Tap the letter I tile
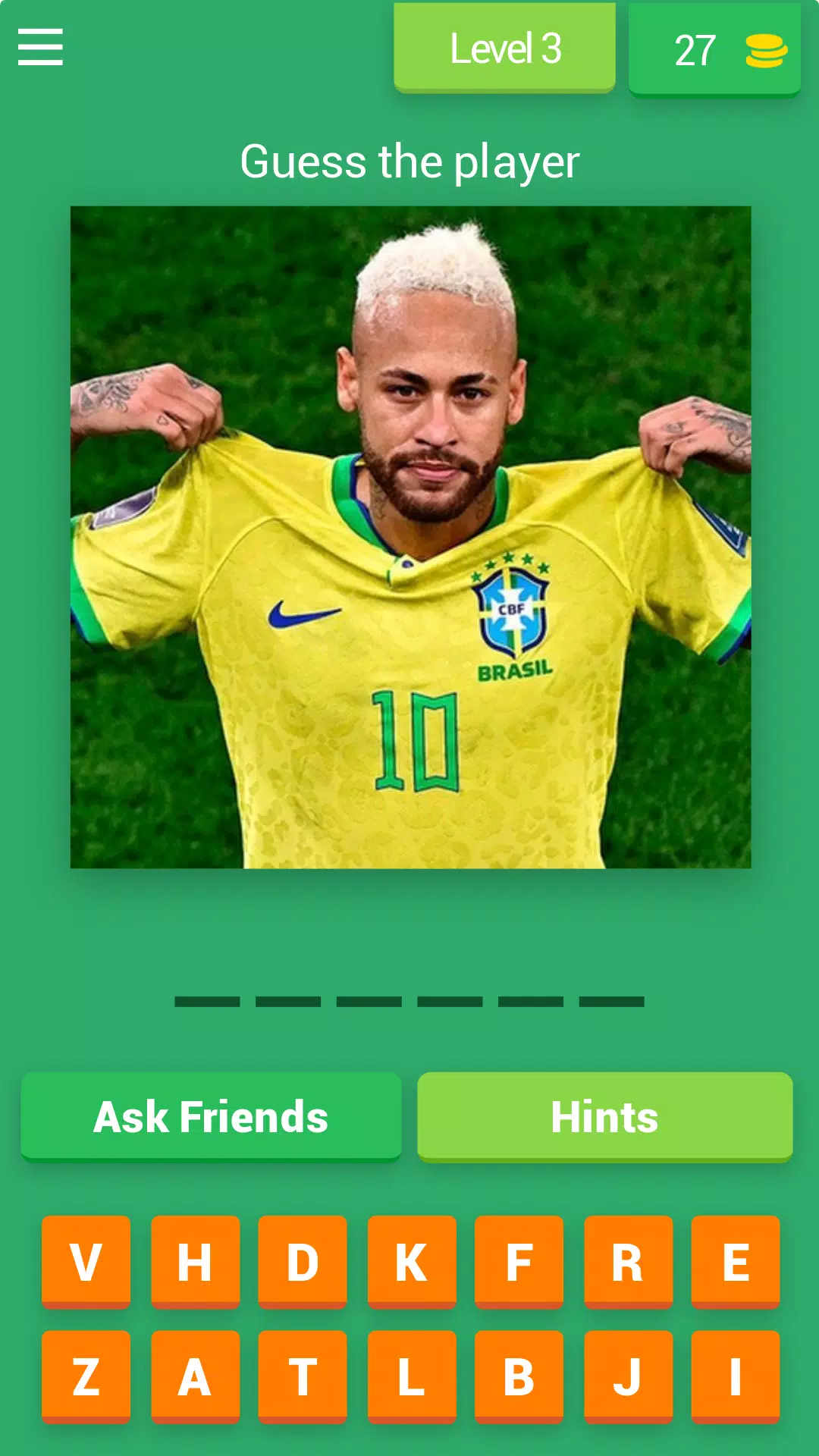The height and width of the screenshot is (1456, 819). coord(736,1376)
